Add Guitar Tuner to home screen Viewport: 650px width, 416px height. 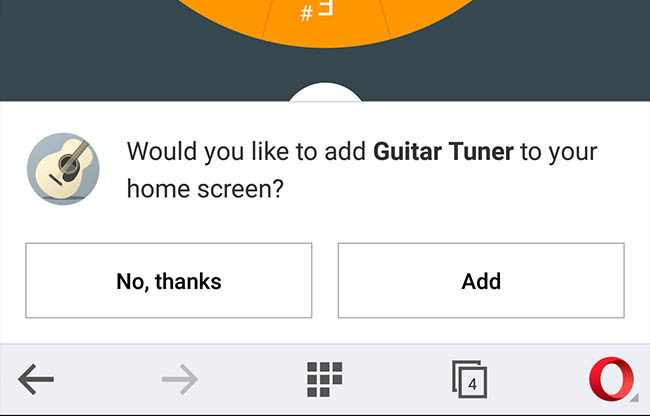pyautogui.click(x=480, y=281)
